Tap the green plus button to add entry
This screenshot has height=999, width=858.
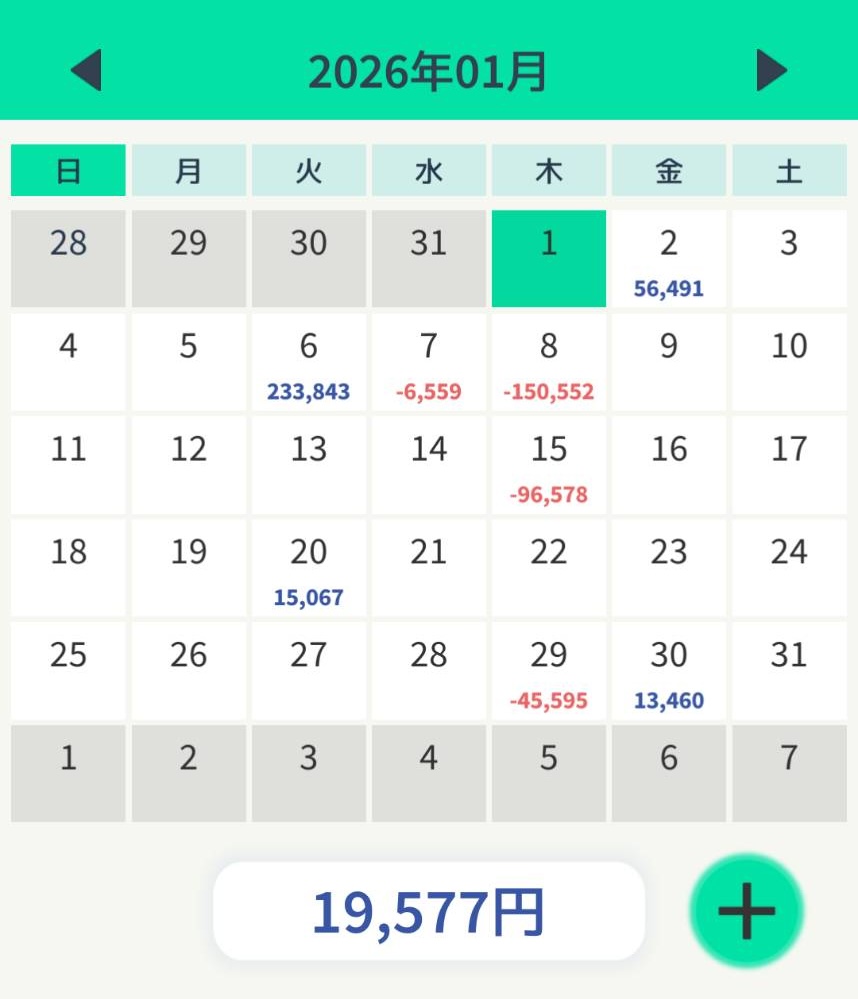745,910
